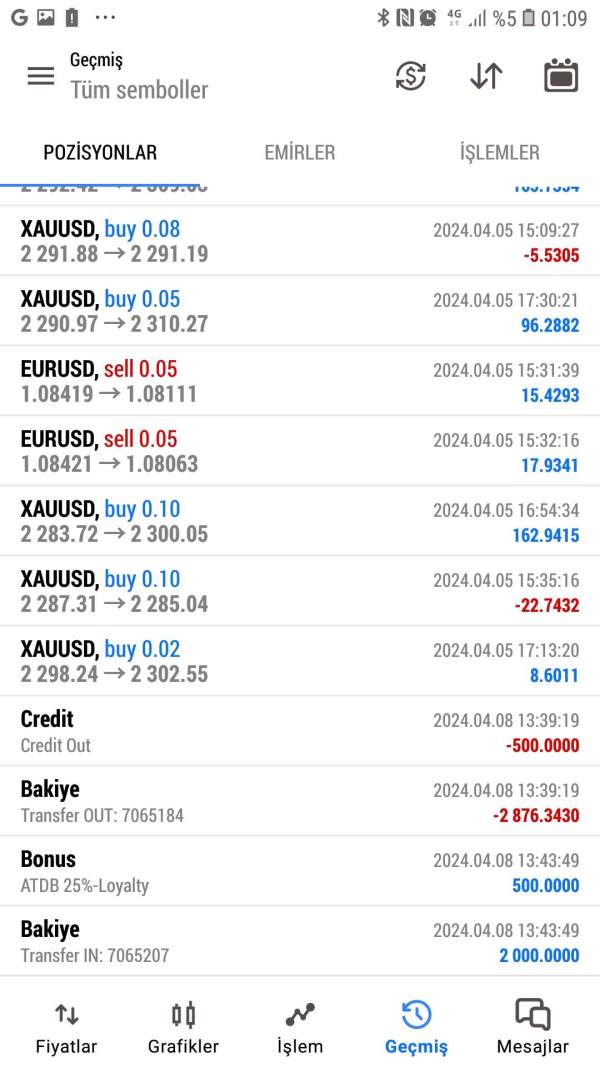
Task: Open the Bonus ATDB 25%-Loyalty entry
Action: [300, 871]
